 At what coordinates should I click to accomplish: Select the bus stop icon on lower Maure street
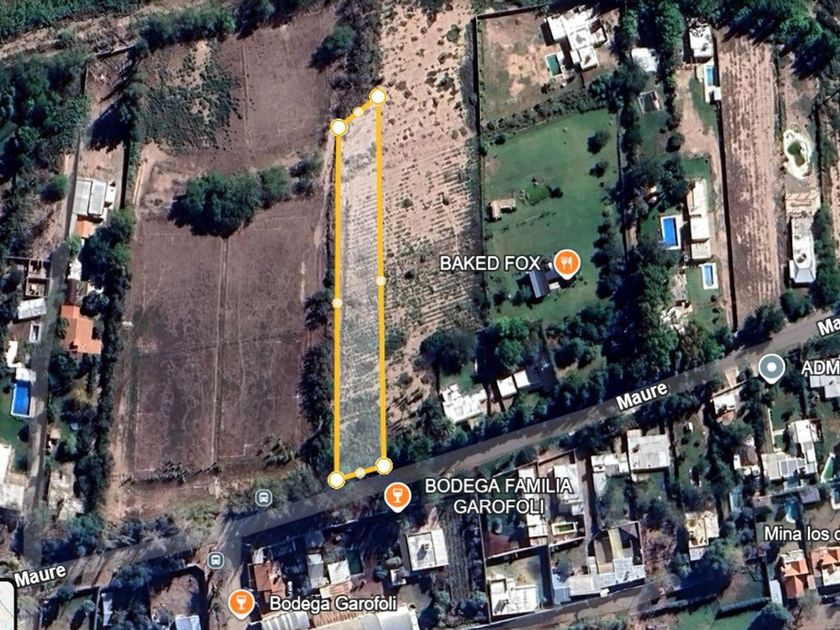tap(215, 560)
